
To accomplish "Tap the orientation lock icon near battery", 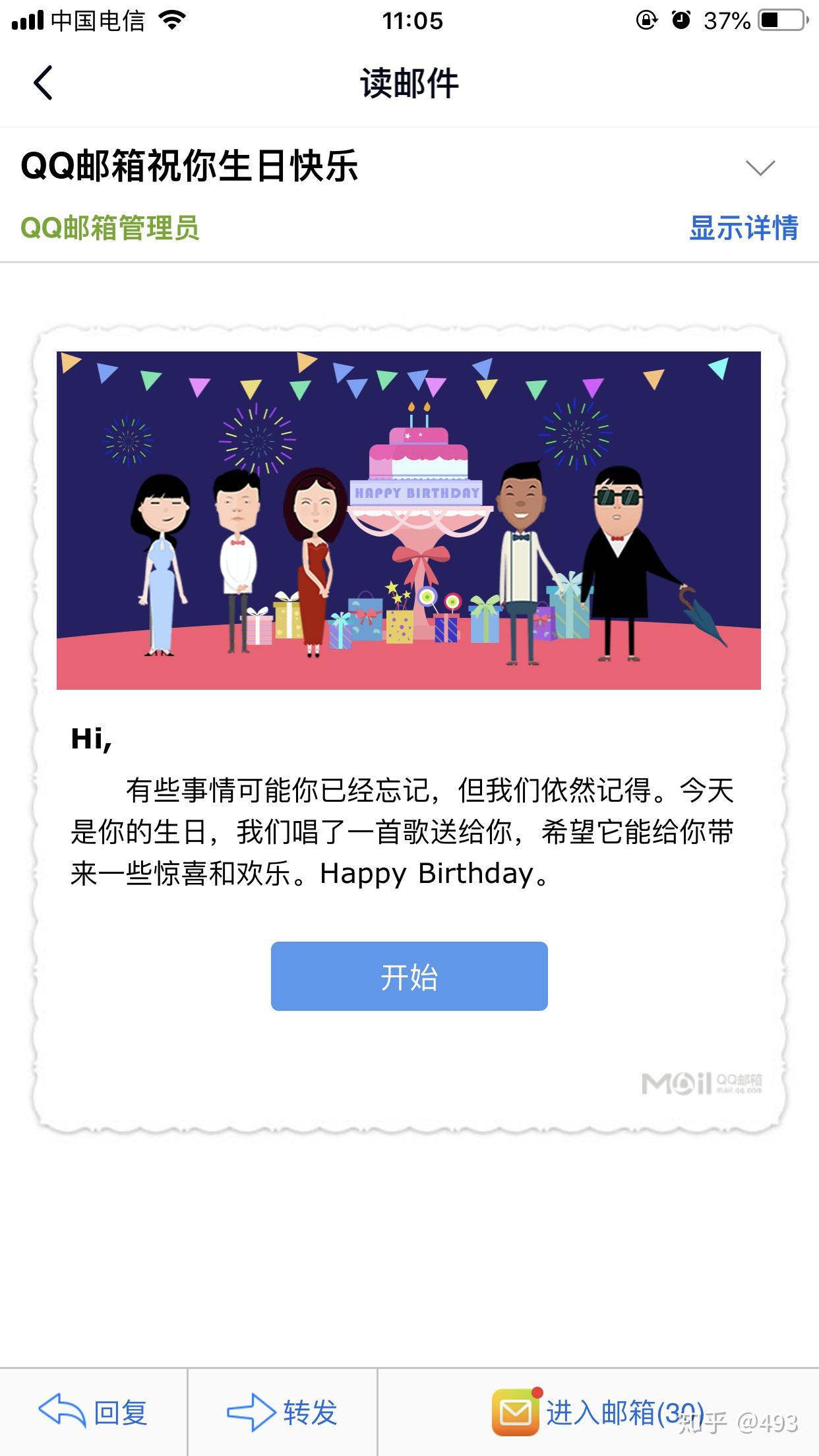I will [646, 20].
